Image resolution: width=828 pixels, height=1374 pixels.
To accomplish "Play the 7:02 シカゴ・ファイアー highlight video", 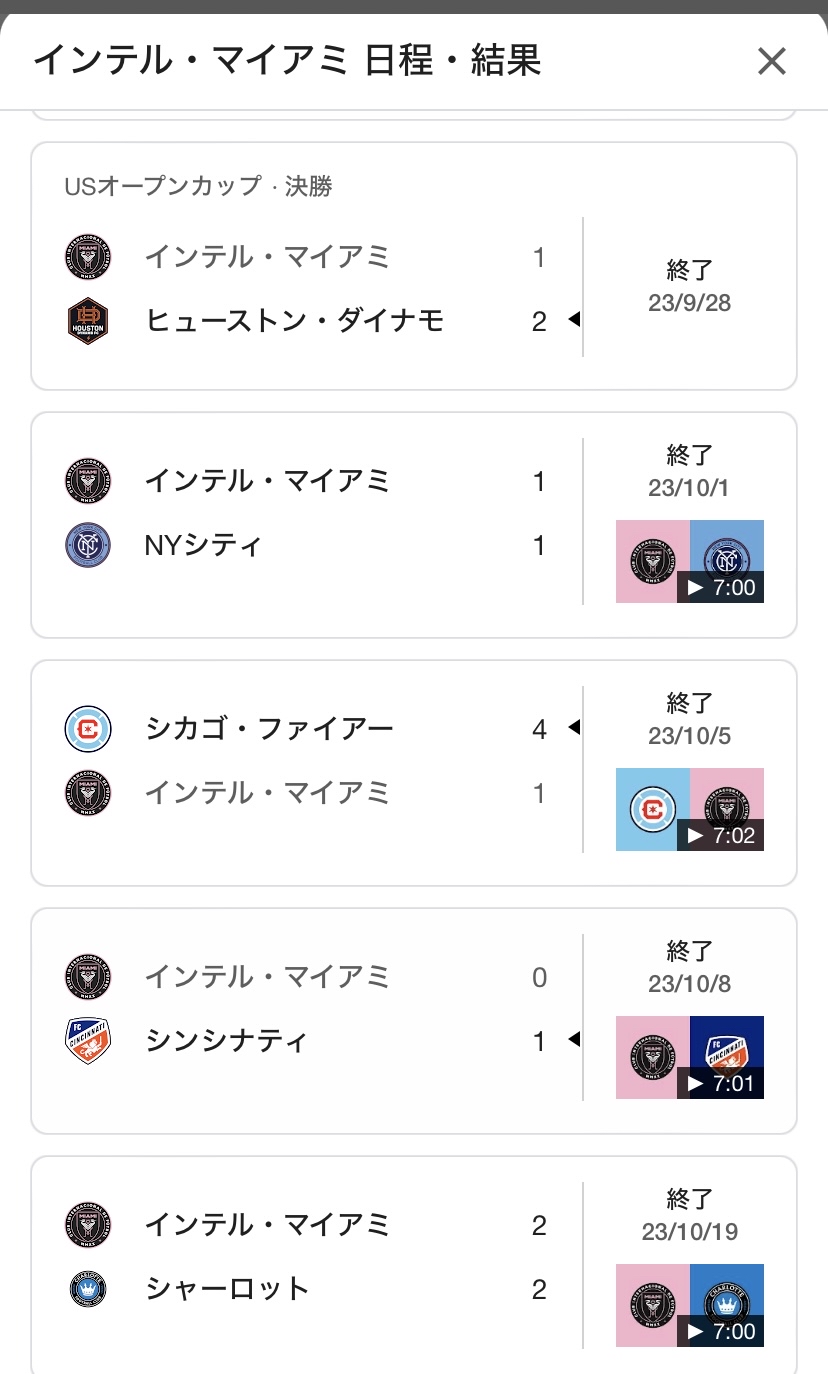I will click(x=690, y=809).
